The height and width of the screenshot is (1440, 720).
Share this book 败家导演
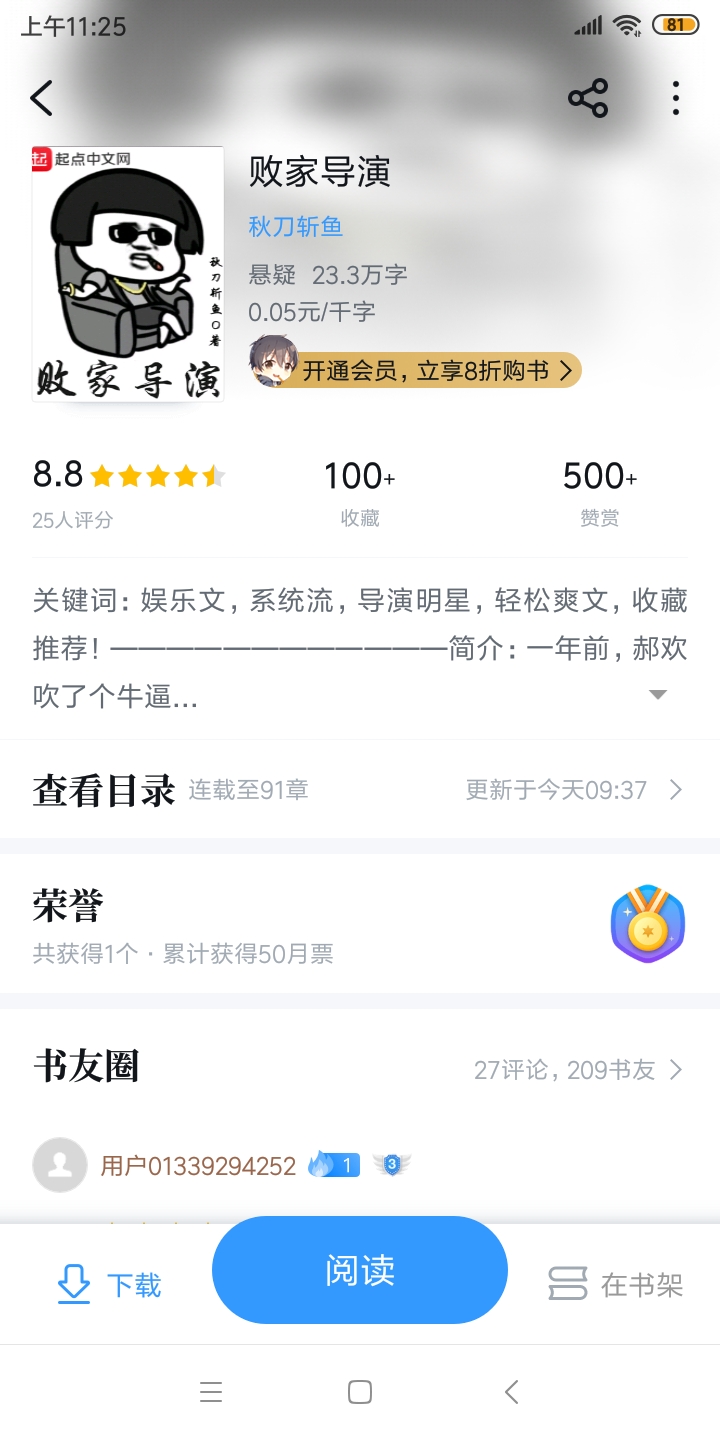tap(588, 98)
